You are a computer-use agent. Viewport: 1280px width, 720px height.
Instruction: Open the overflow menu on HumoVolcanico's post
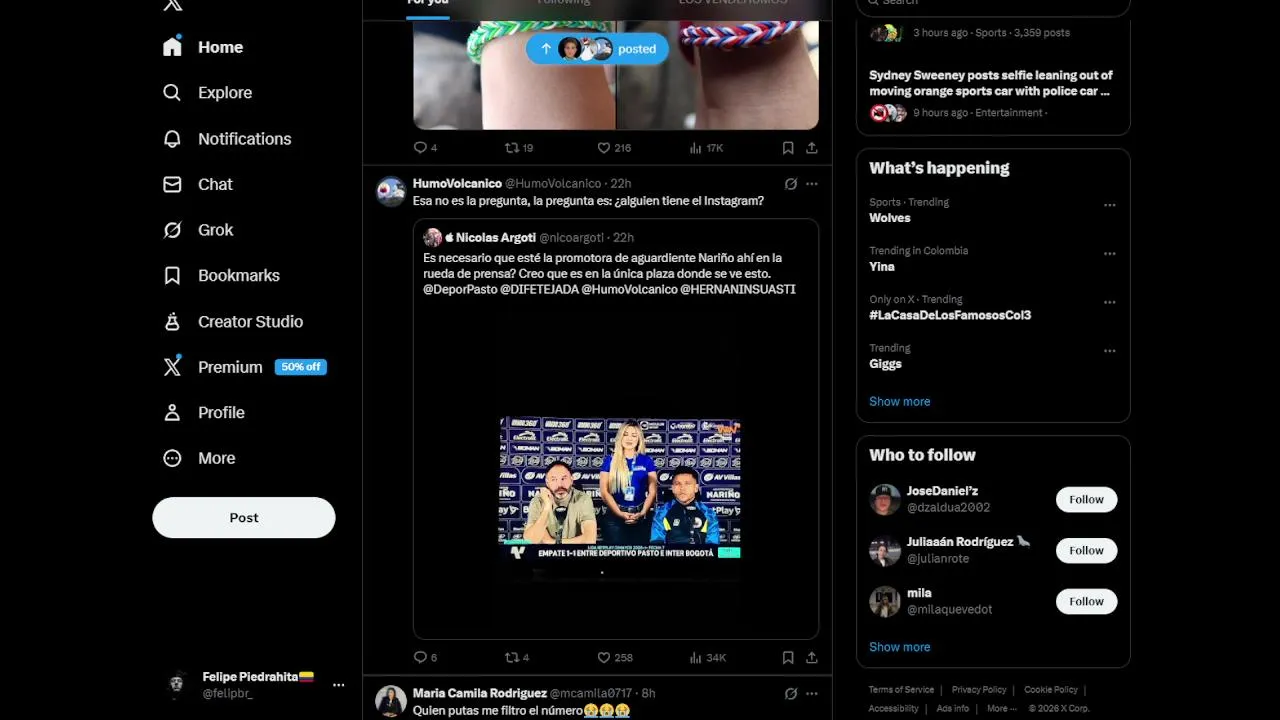pyautogui.click(x=812, y=184)
